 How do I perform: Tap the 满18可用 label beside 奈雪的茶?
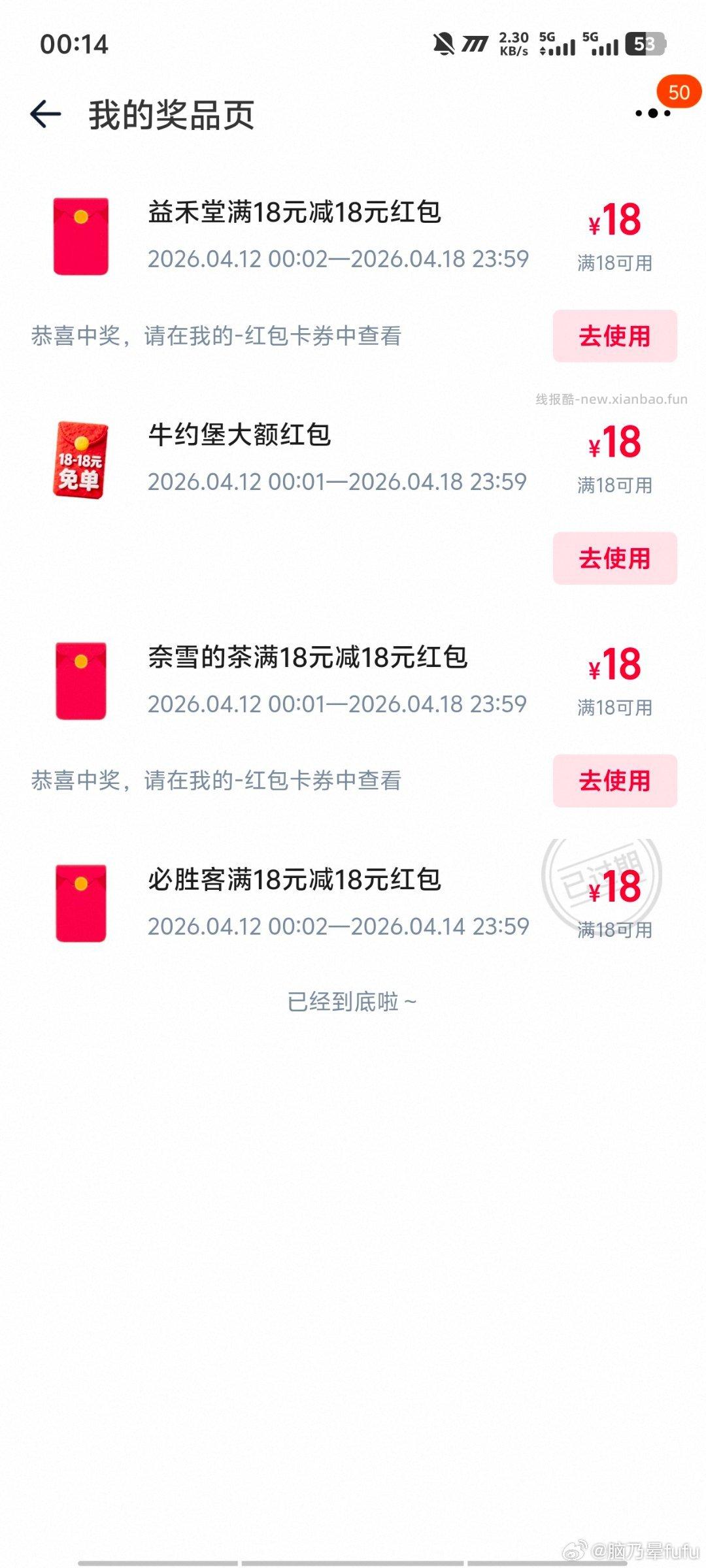click(x=615, y=707)
